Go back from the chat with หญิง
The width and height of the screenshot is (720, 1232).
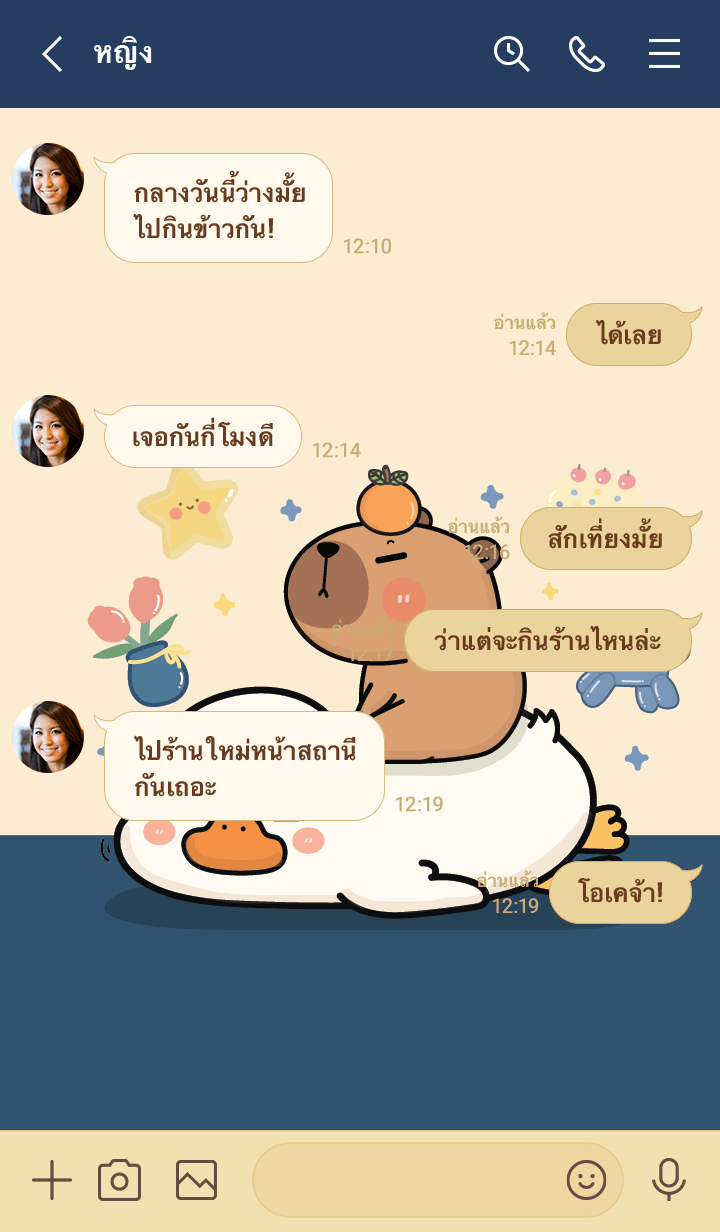[52, 54]
